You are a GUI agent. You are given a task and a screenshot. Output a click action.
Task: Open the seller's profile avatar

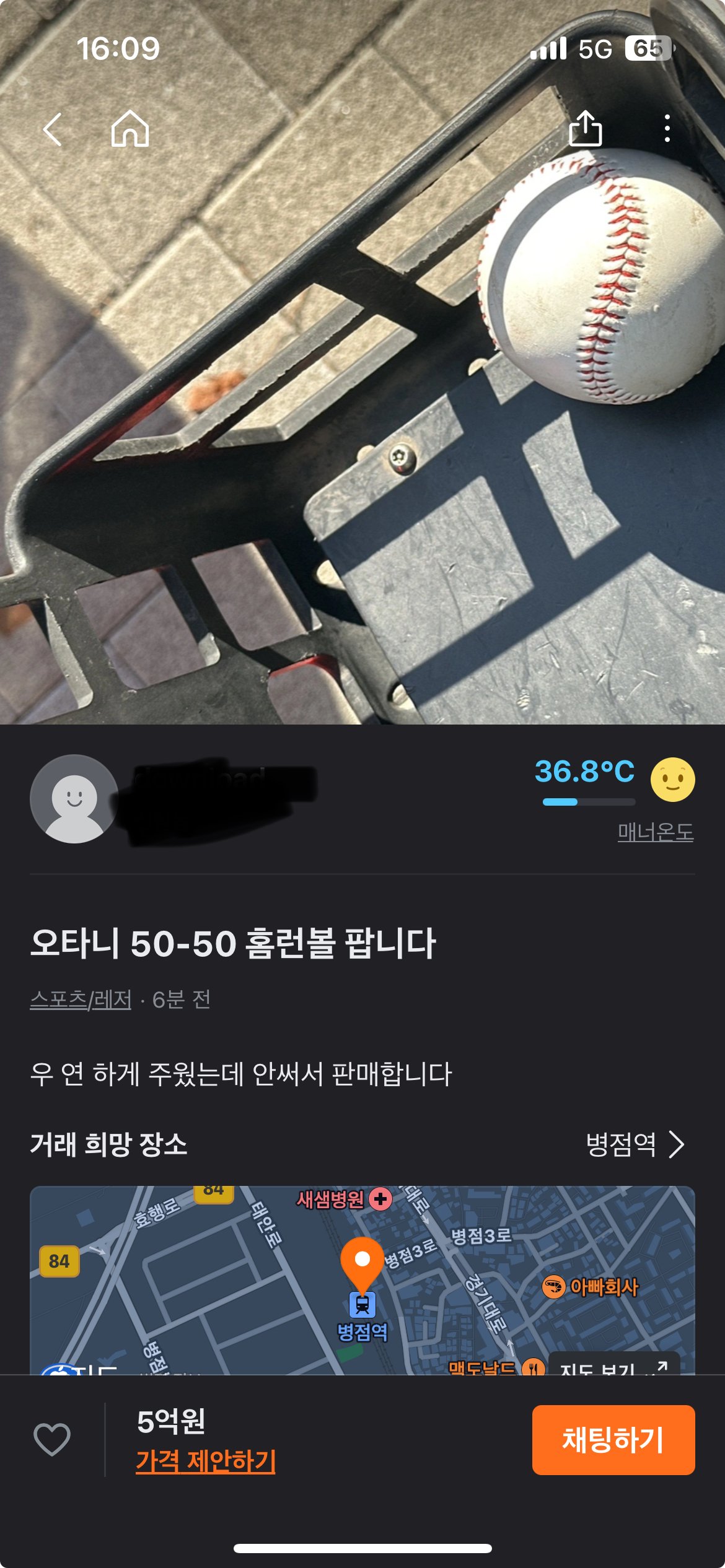pyautogui.click(x=74, y=799)
